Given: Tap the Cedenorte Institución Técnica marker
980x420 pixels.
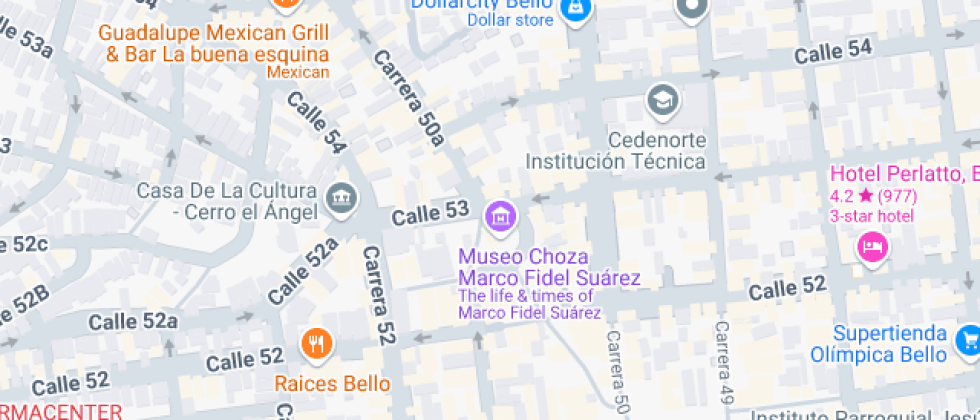Looking at the screenshot, I should coord(662,99).
